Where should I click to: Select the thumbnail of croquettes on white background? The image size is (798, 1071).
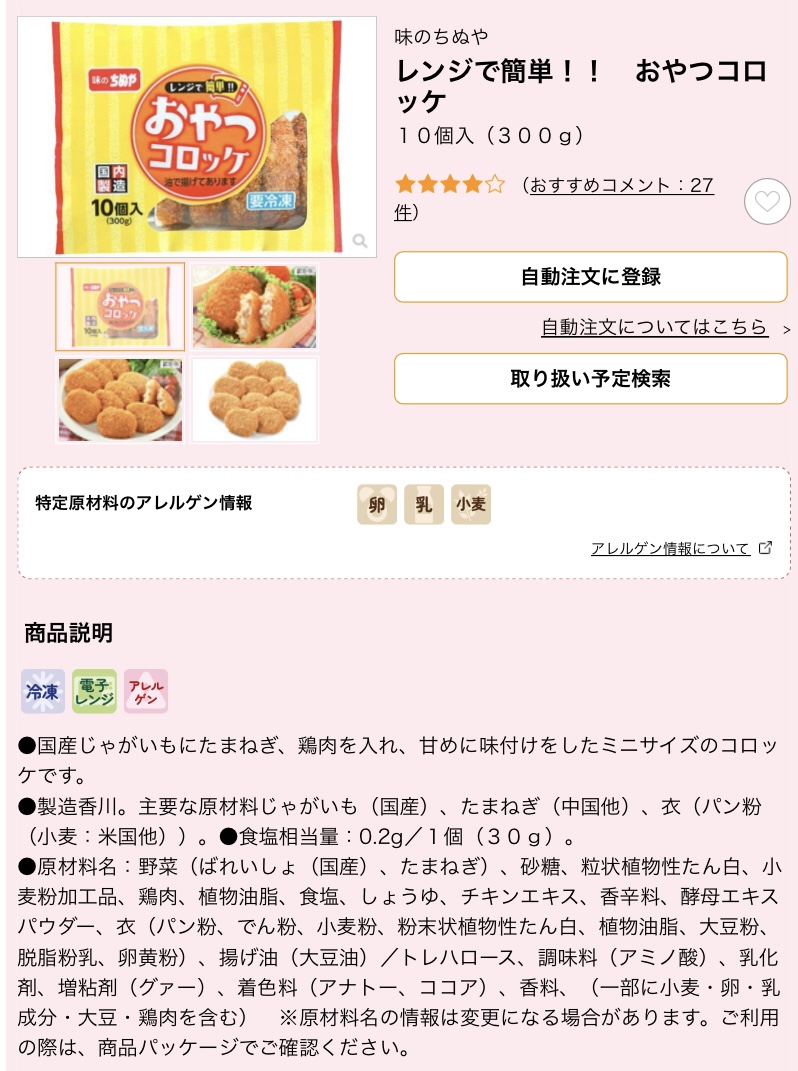[254, 399]
